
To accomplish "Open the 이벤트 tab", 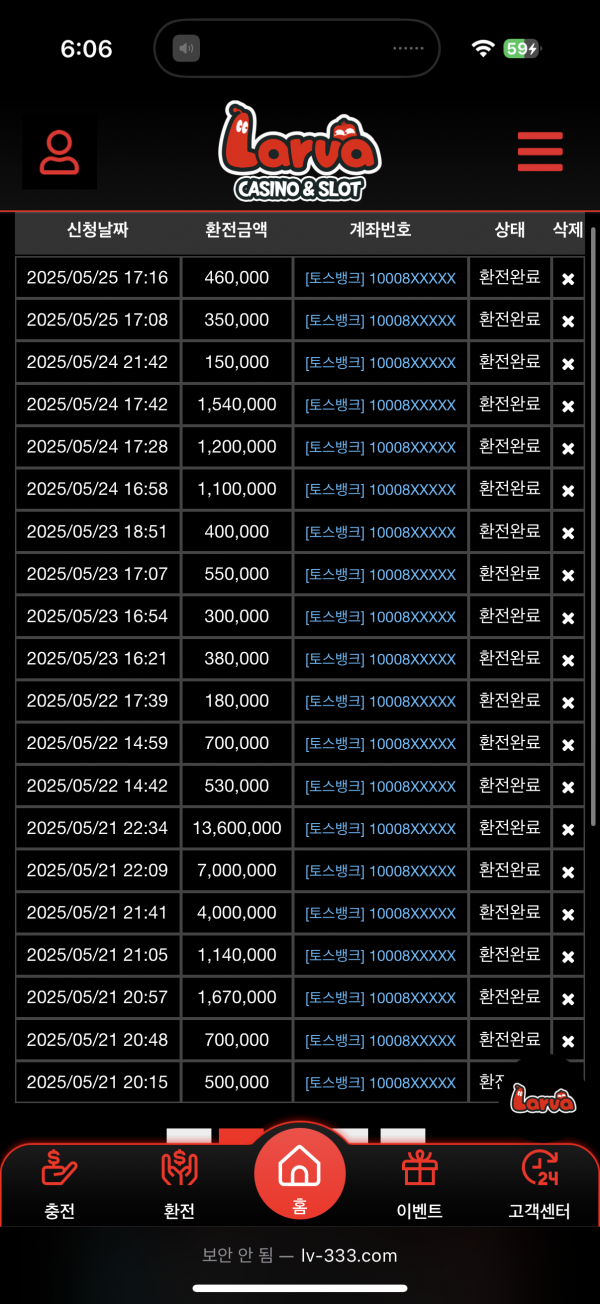I will 420,1186.
